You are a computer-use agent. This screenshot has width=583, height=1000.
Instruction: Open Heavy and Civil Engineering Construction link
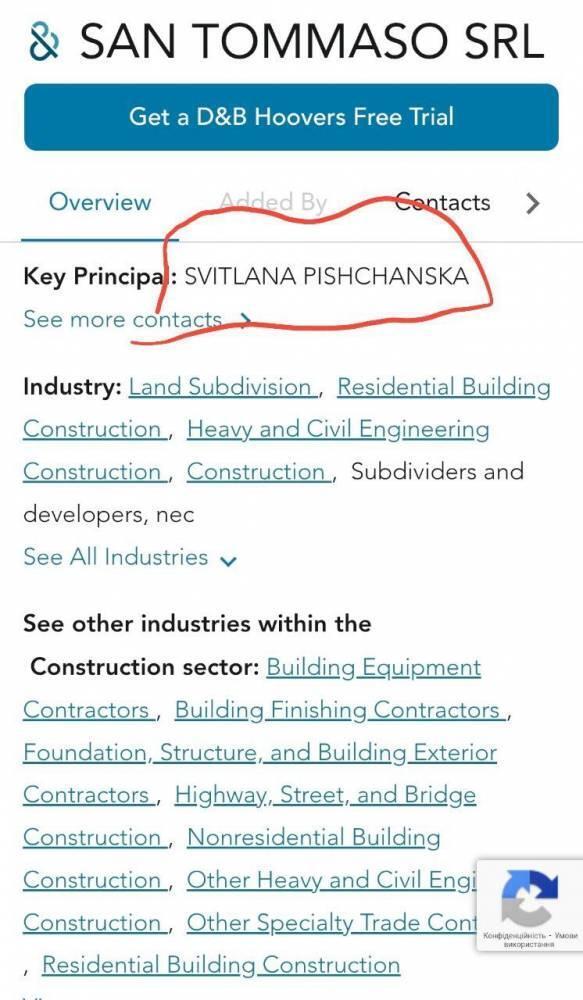point(338,429)
